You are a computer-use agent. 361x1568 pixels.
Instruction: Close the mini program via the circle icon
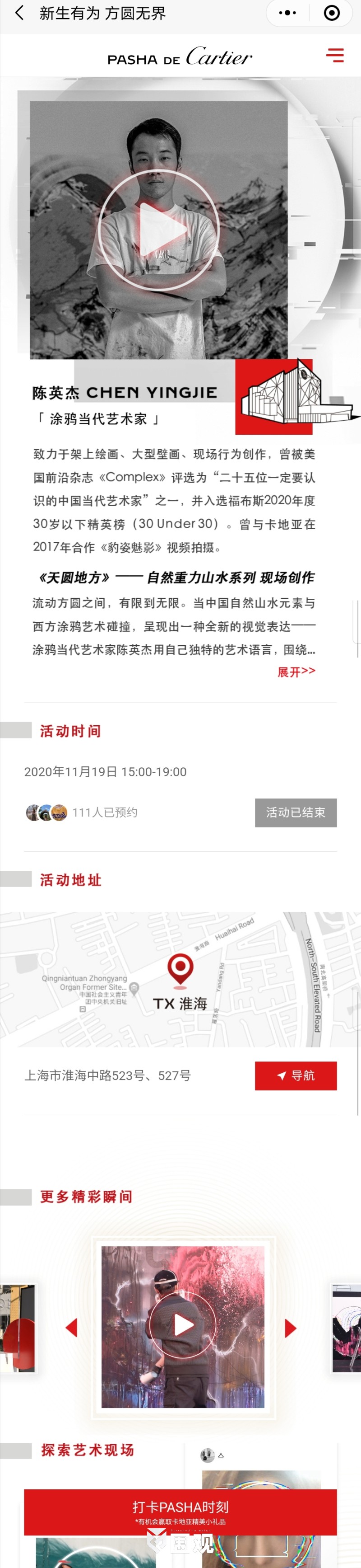(x=331, y=13)
